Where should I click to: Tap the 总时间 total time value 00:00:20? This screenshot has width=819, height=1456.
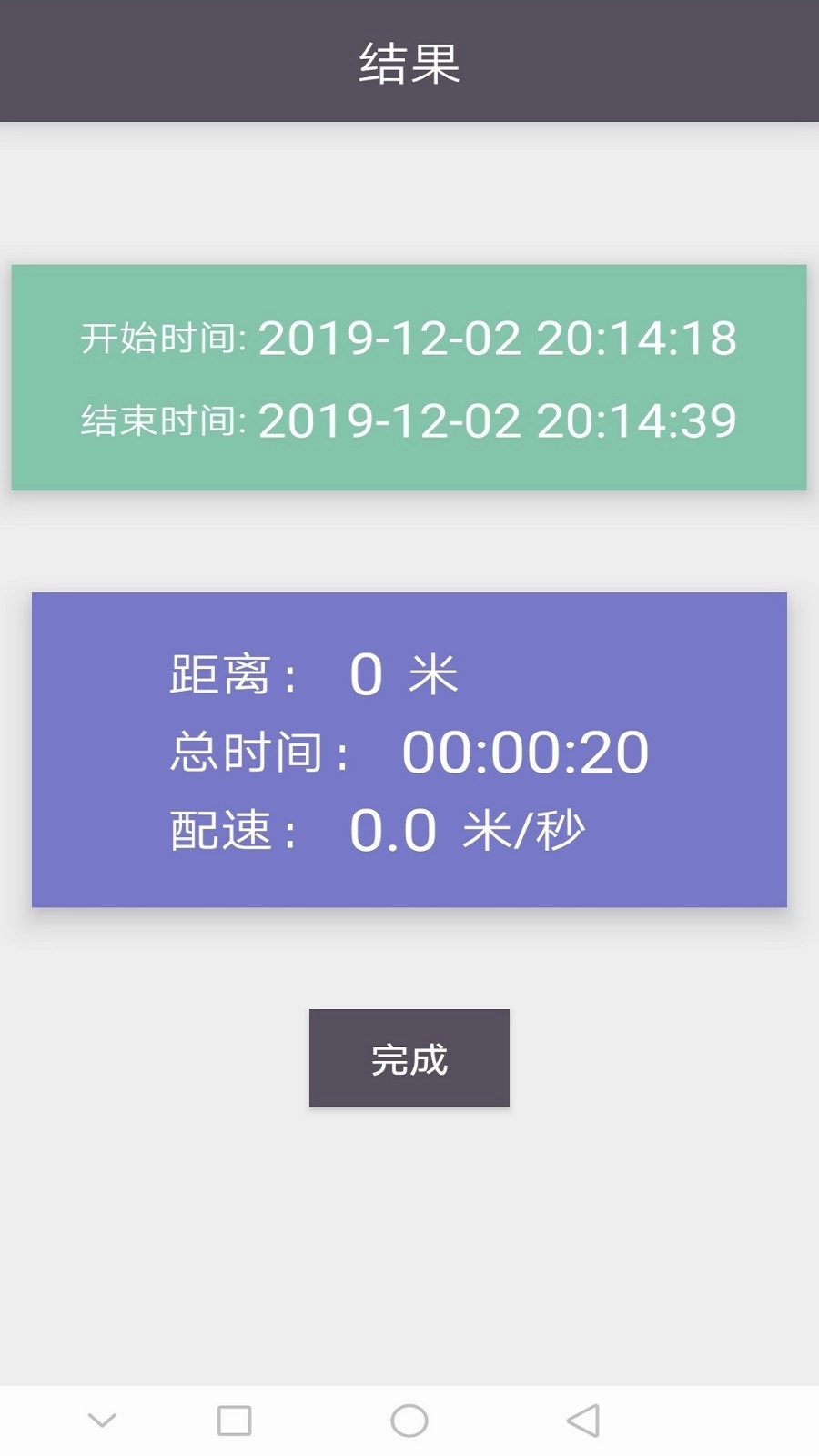pos(526,752)
